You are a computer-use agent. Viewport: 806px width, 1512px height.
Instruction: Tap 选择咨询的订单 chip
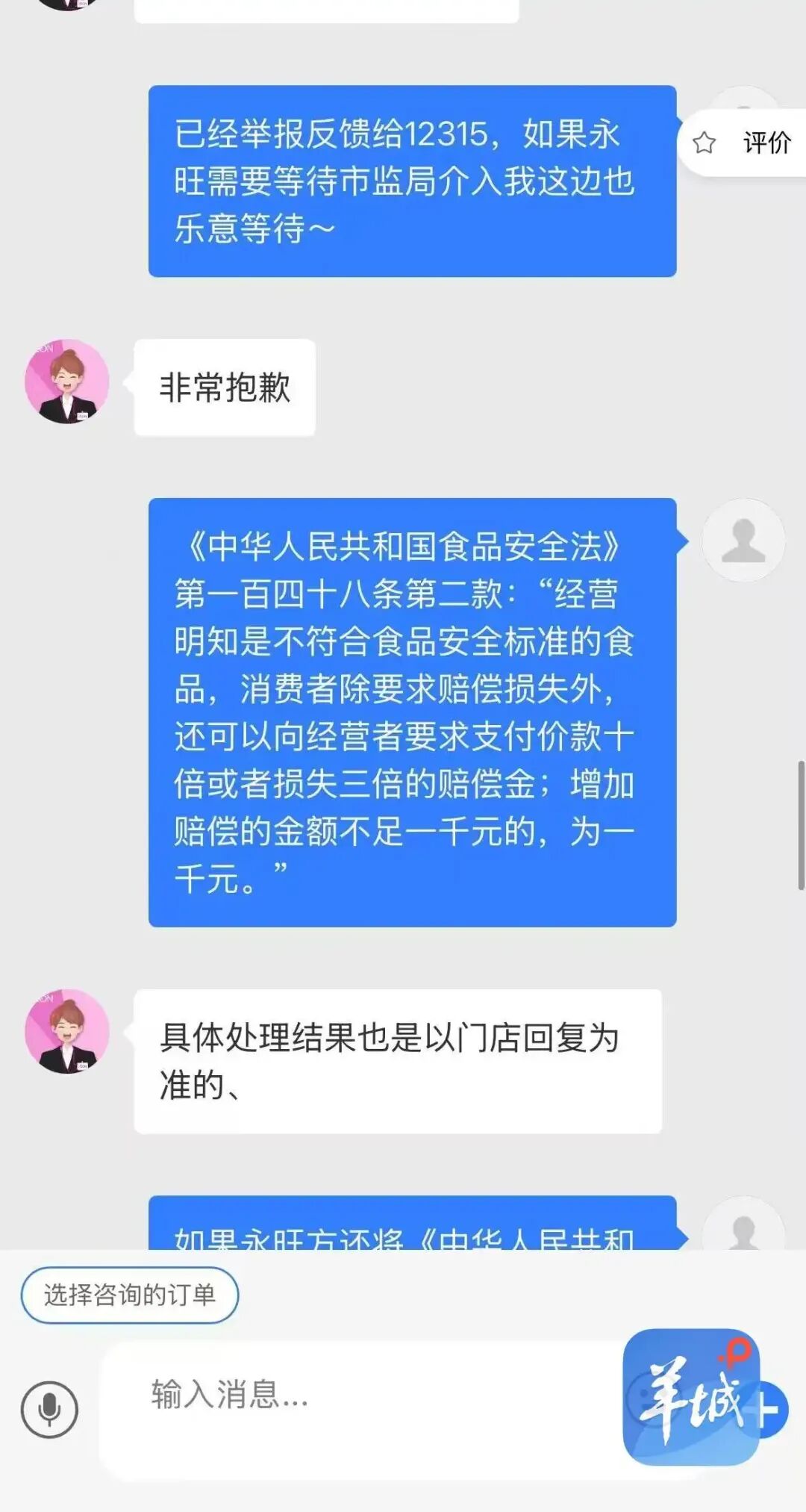click(130, 1295)
